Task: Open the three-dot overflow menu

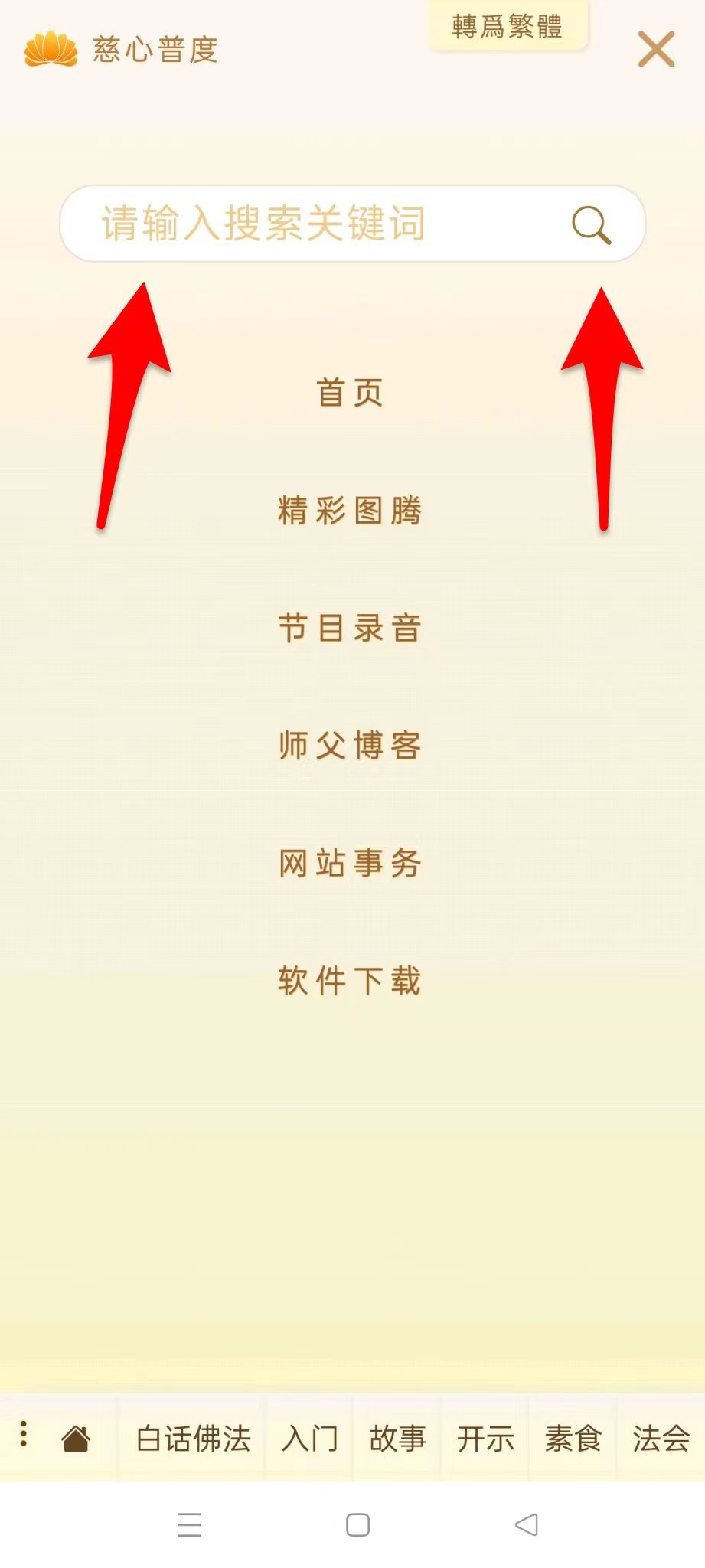Action: coord(24,1433)
